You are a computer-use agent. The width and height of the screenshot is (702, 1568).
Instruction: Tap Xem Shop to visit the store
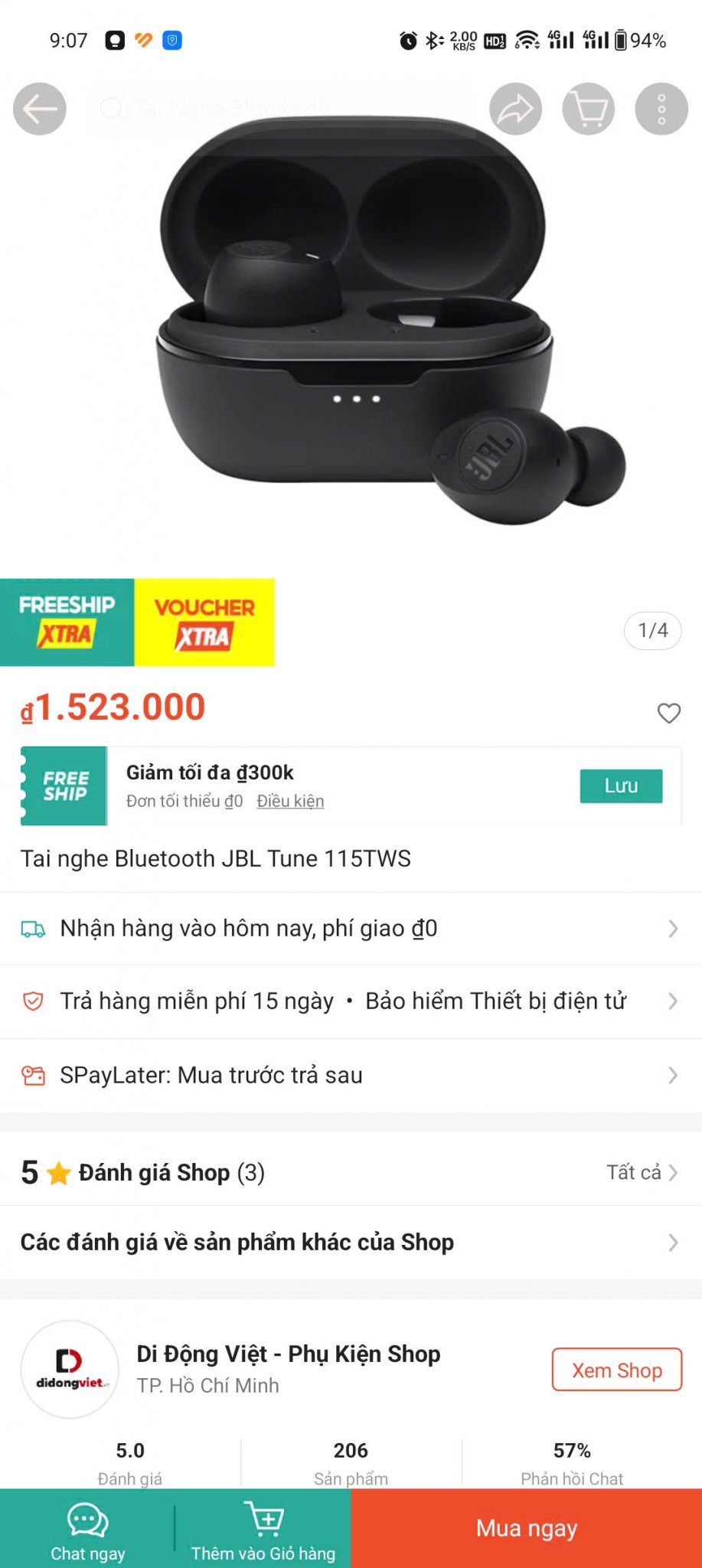[x=616, y=1370]
